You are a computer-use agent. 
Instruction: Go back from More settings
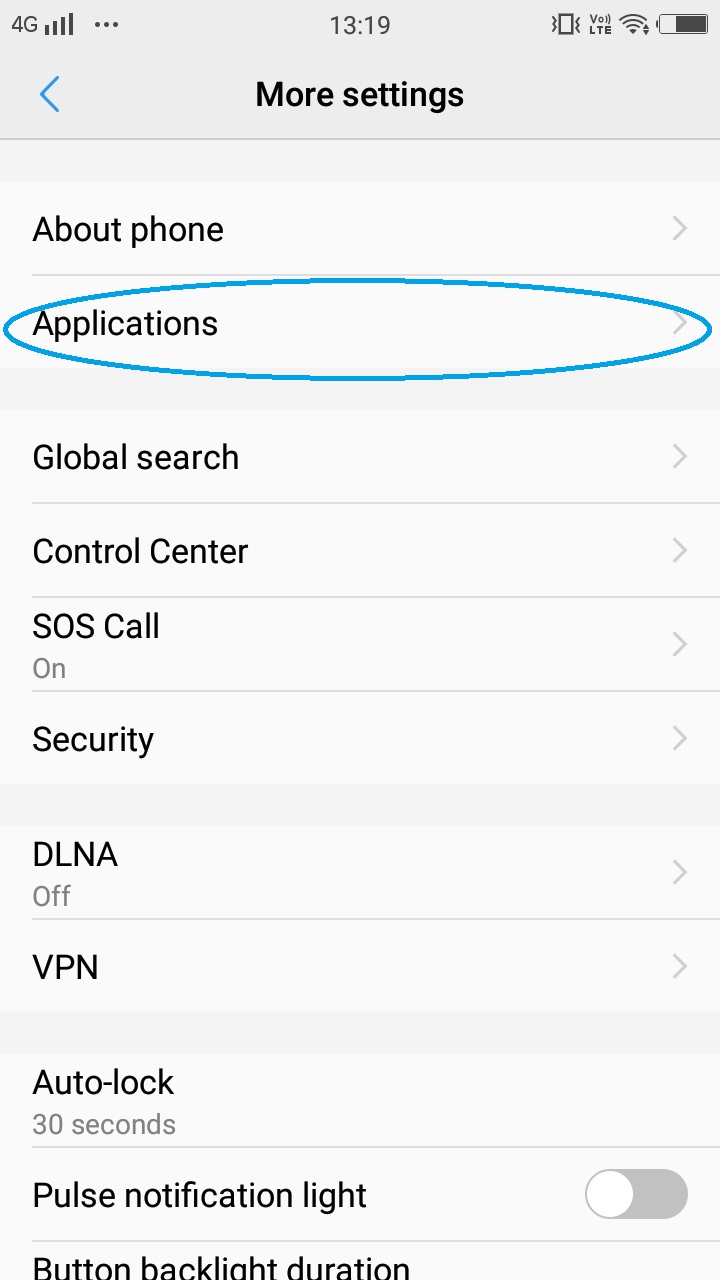50,95
